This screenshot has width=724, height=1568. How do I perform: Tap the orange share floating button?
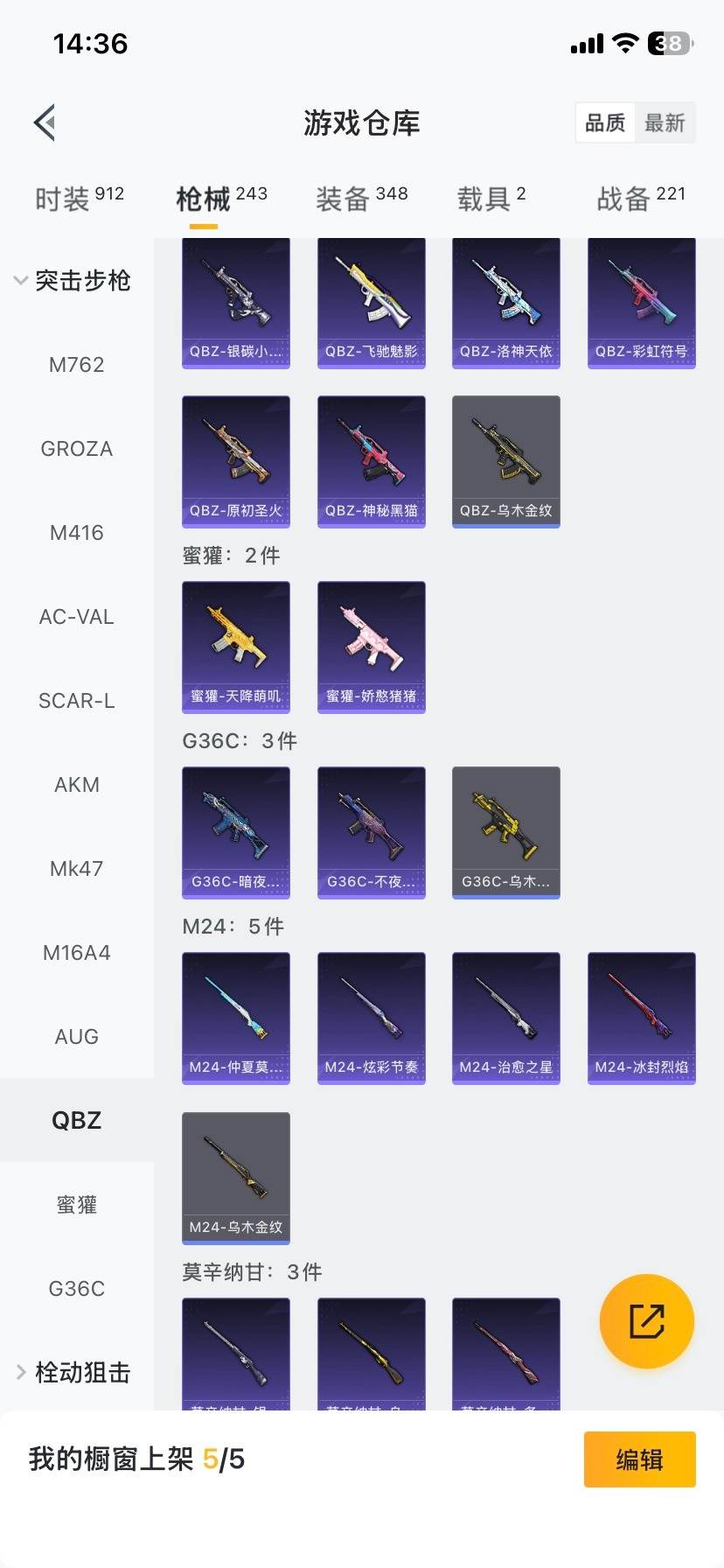[x=646, y=1320]
